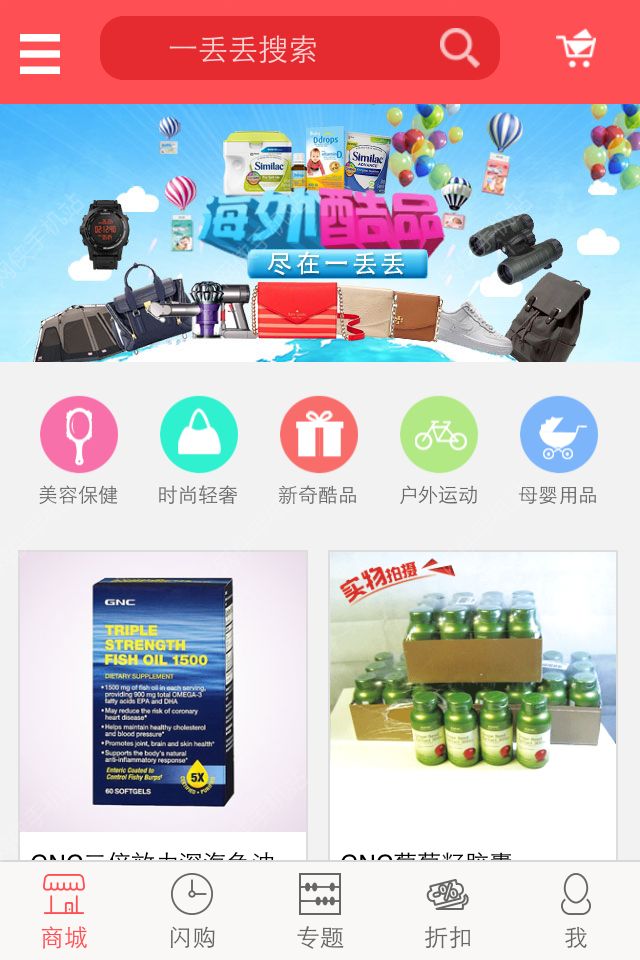
Task: Open the 新奇酷品 category
Action: tap(319, 450)
